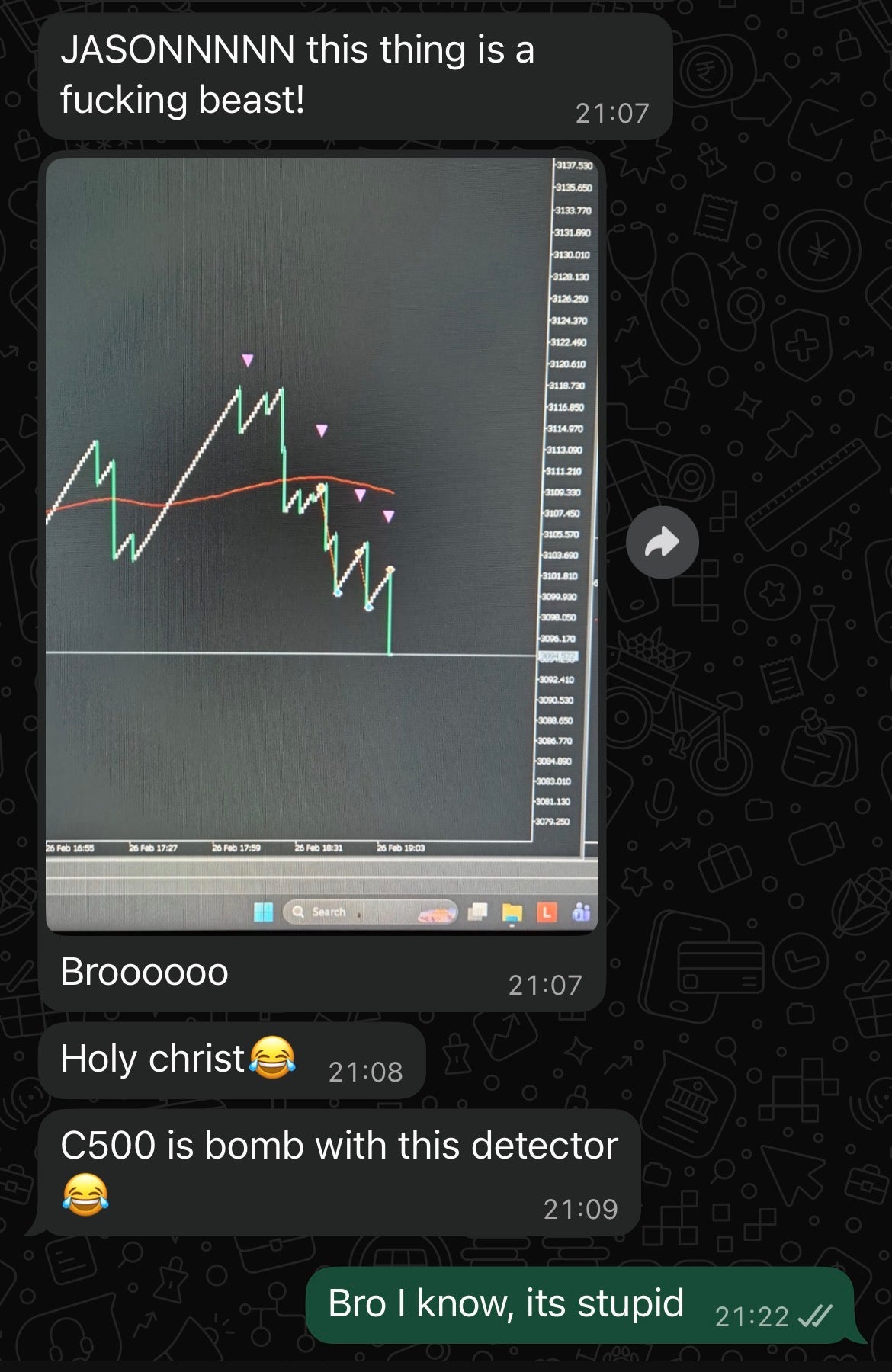Forward the chart image with arrow button

[x=662, y=542]
